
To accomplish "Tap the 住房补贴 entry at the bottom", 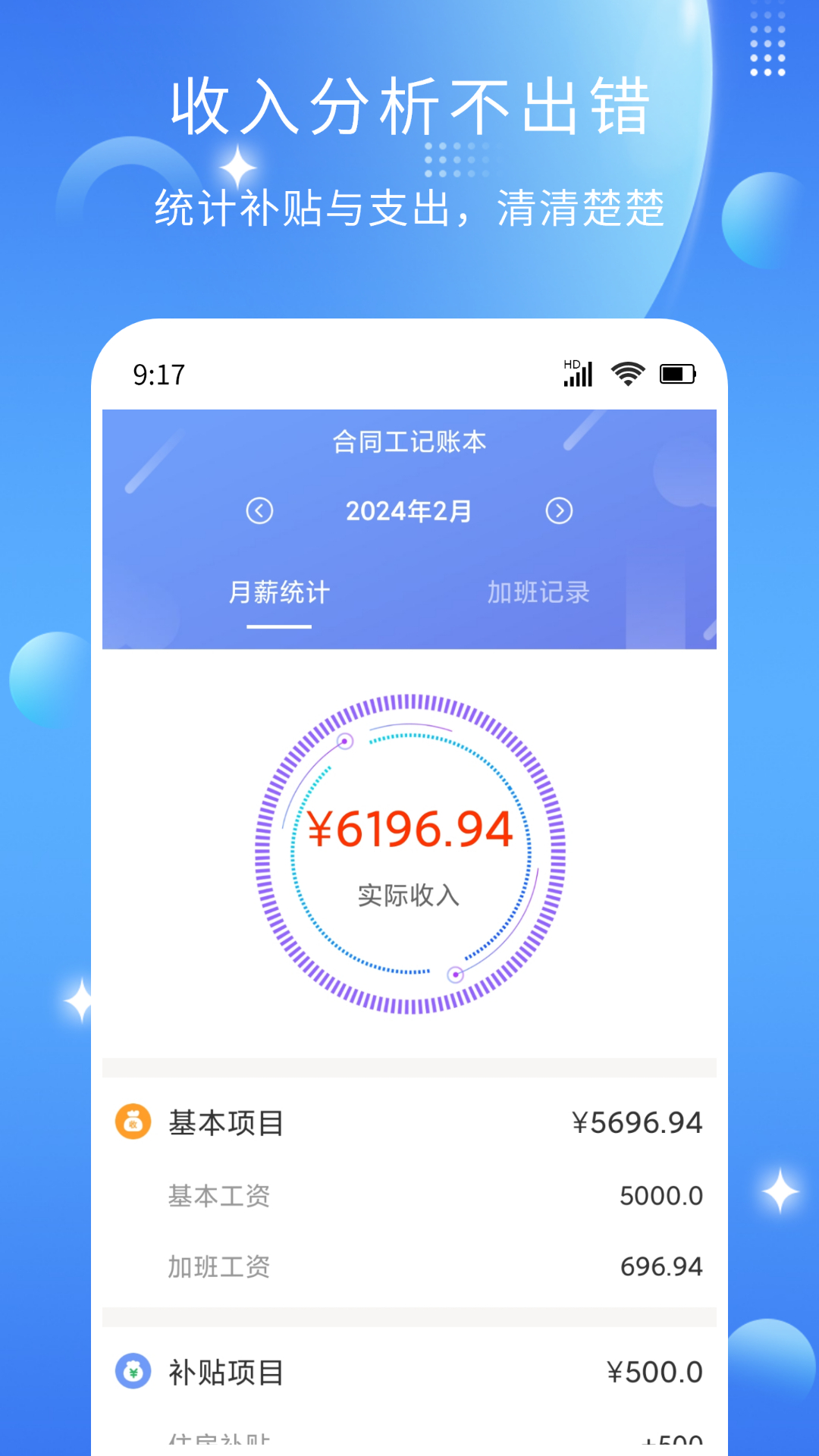I will click(220, 1445).
